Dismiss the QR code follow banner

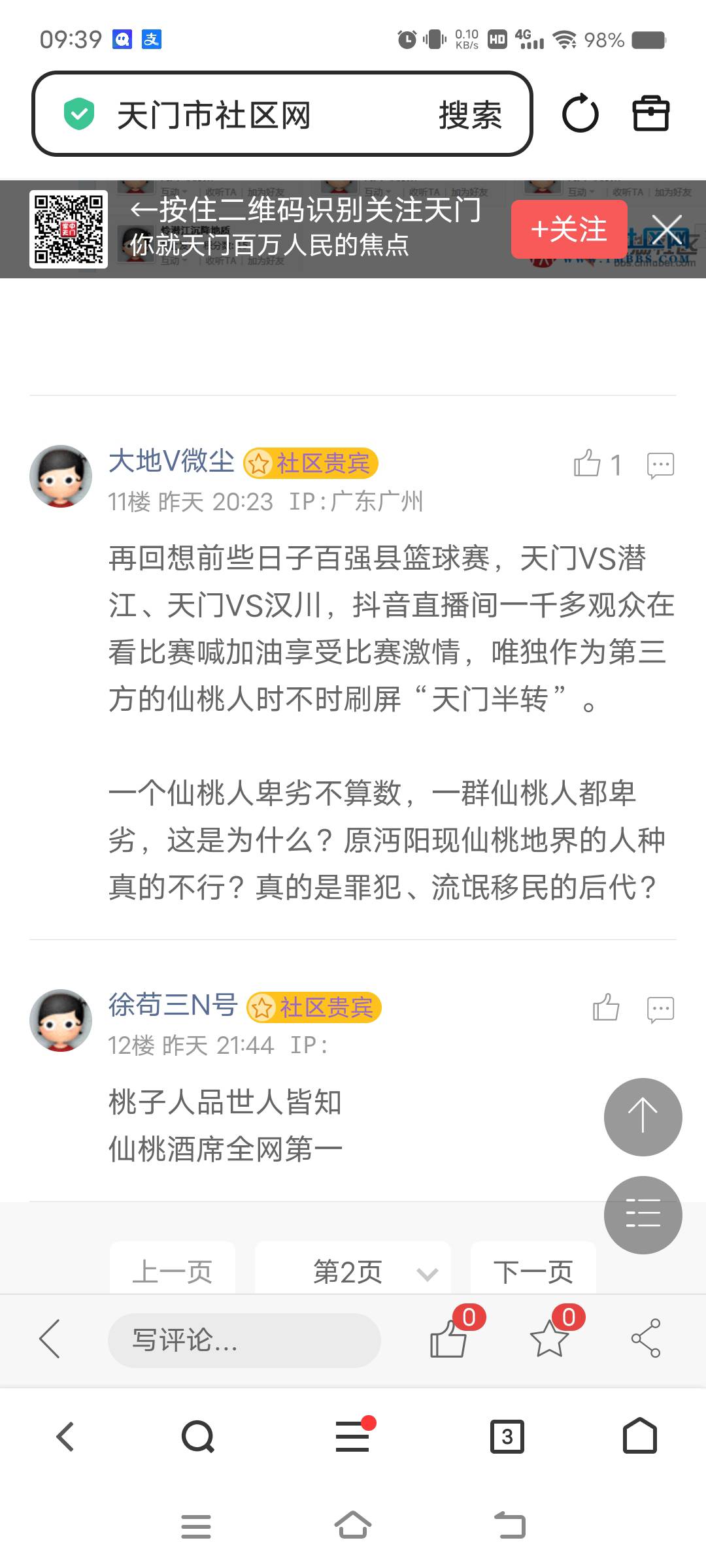pos(667,229)
